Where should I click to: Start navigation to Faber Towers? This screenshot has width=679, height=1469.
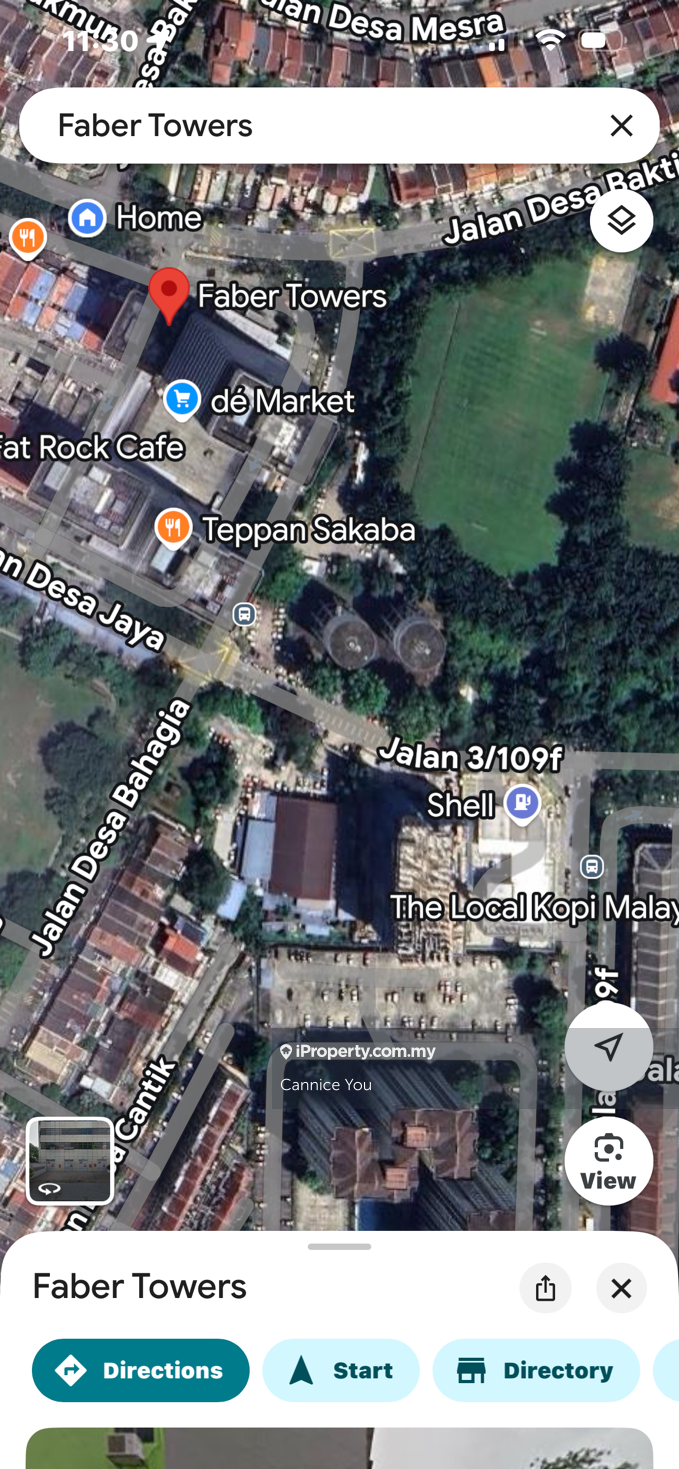[x=341, y=1370]
